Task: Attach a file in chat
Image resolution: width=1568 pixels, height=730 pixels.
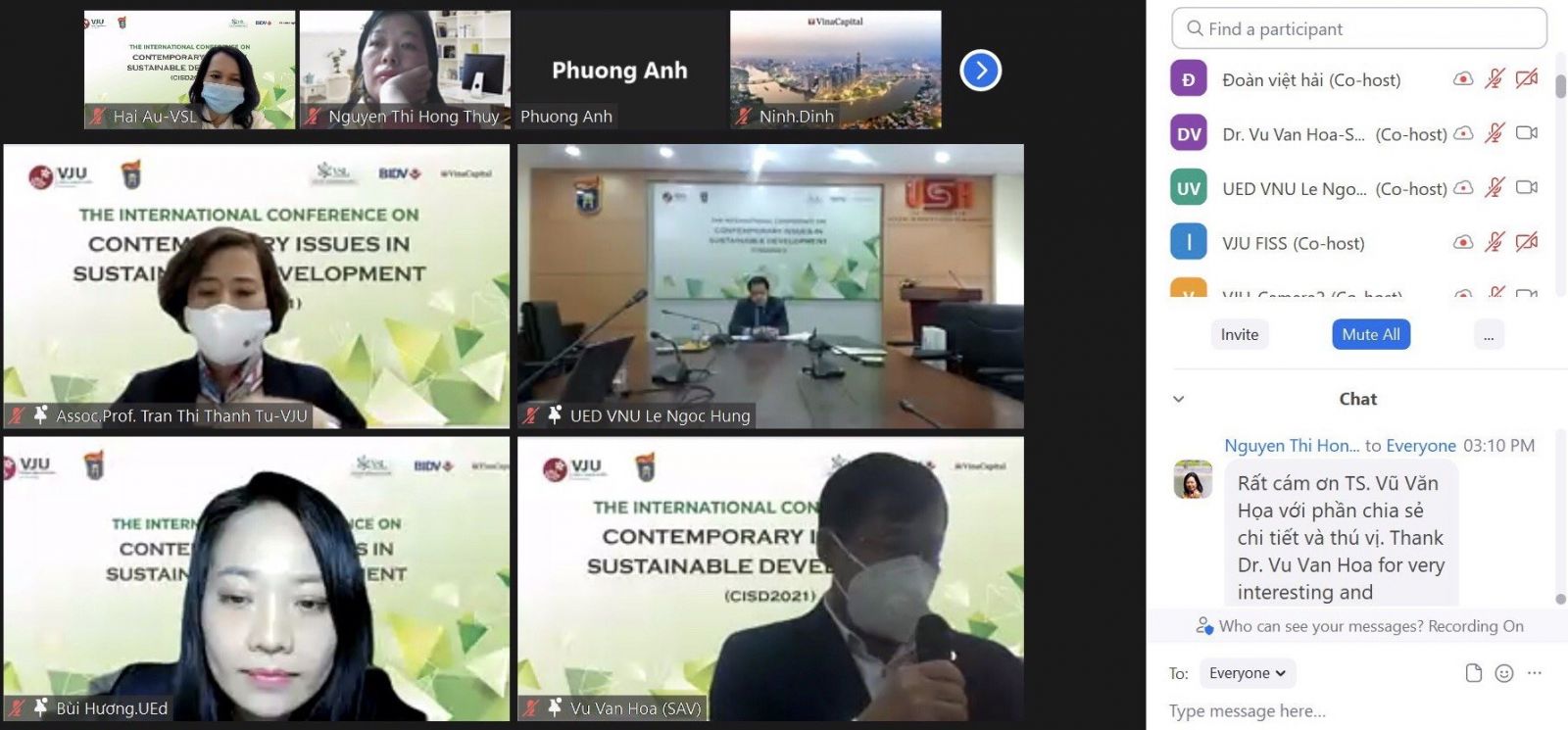Action: pyautogui.click(x=1473, y=673)
